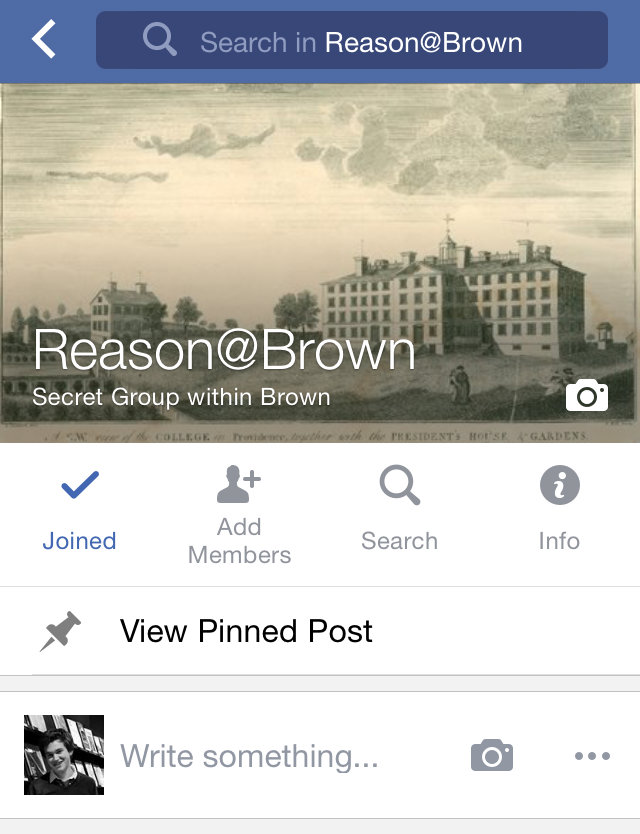The width and height of the screenshot is (640, 834).
Task: Open more post options ellipsis
Action: click(x=592, y=756)
